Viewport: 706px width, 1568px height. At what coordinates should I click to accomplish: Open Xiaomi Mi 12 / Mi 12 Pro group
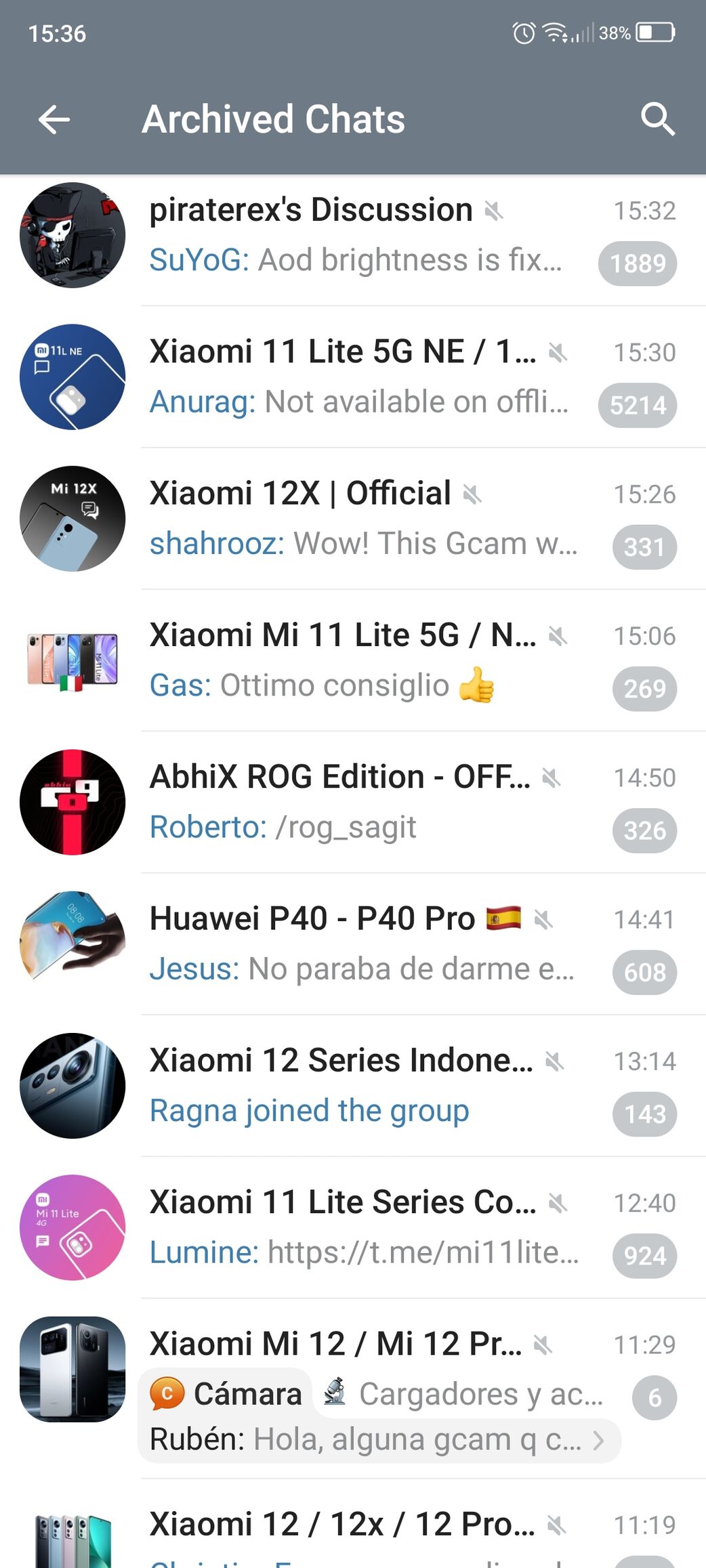[x=353, y=1389]
